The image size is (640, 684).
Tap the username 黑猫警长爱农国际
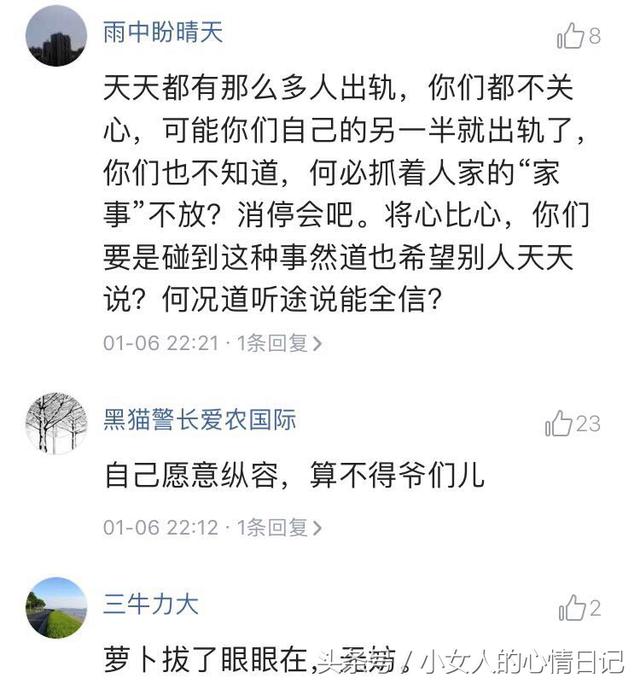pyautogui.click(x=200, y=418)
